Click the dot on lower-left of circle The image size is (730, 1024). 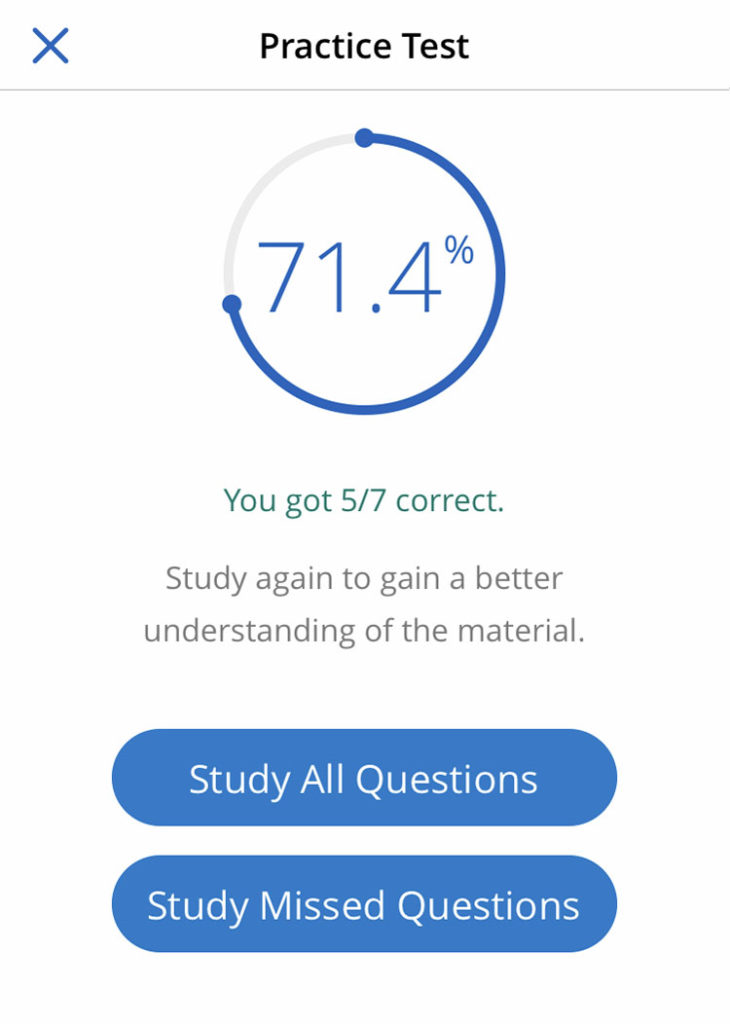pyautogui.click(x=230, y=304)
